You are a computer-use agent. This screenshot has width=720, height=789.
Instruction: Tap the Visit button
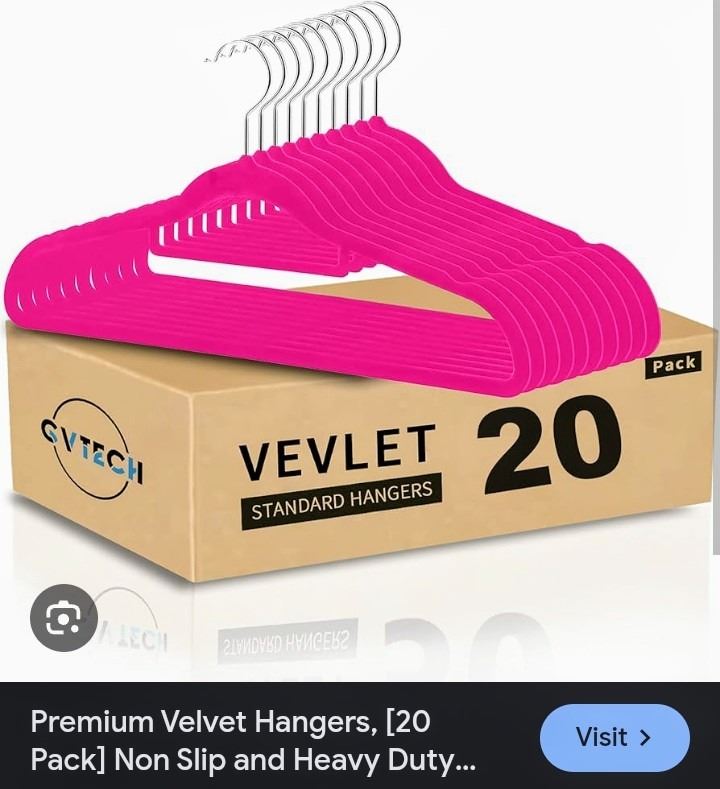(614, 738)
